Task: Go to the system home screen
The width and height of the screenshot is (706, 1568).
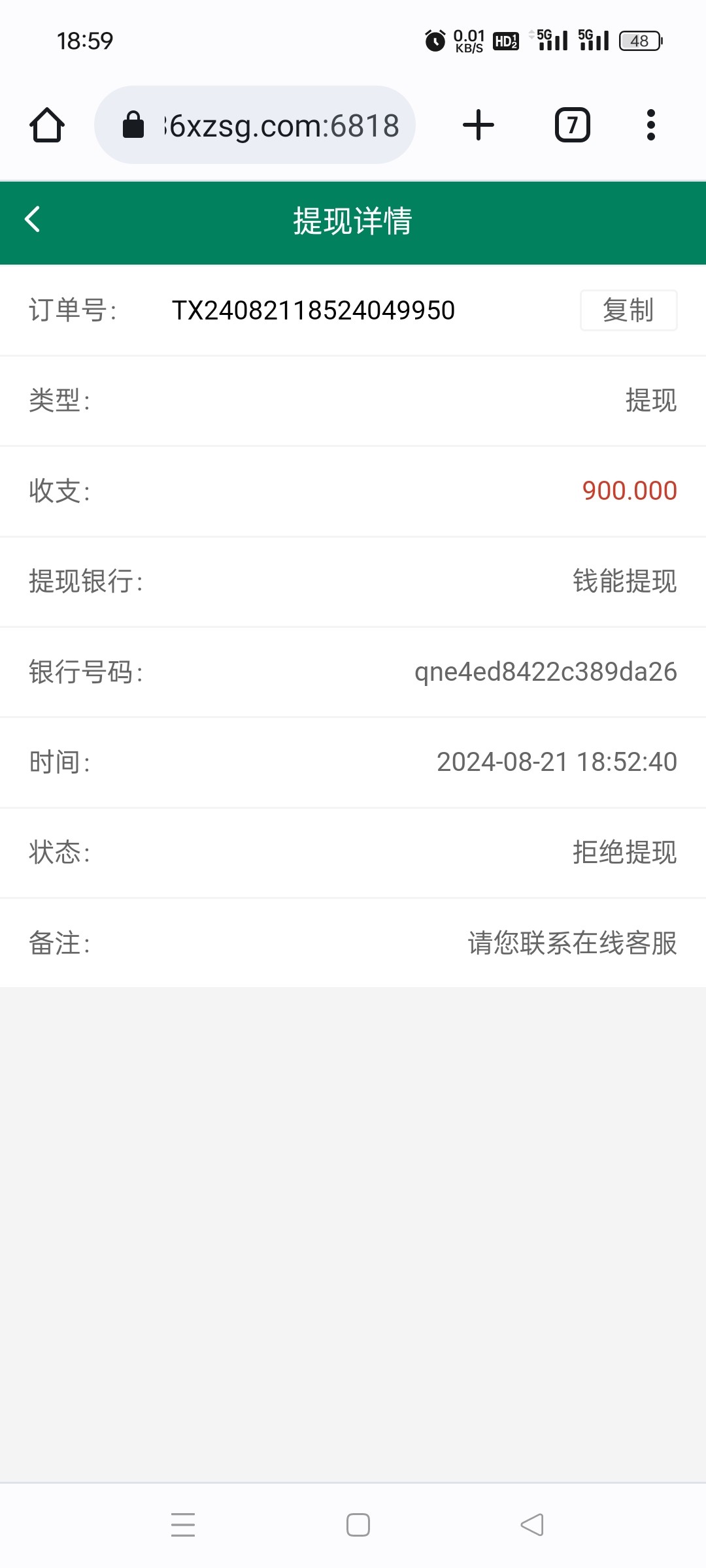Action: [x=358, y=1525]
